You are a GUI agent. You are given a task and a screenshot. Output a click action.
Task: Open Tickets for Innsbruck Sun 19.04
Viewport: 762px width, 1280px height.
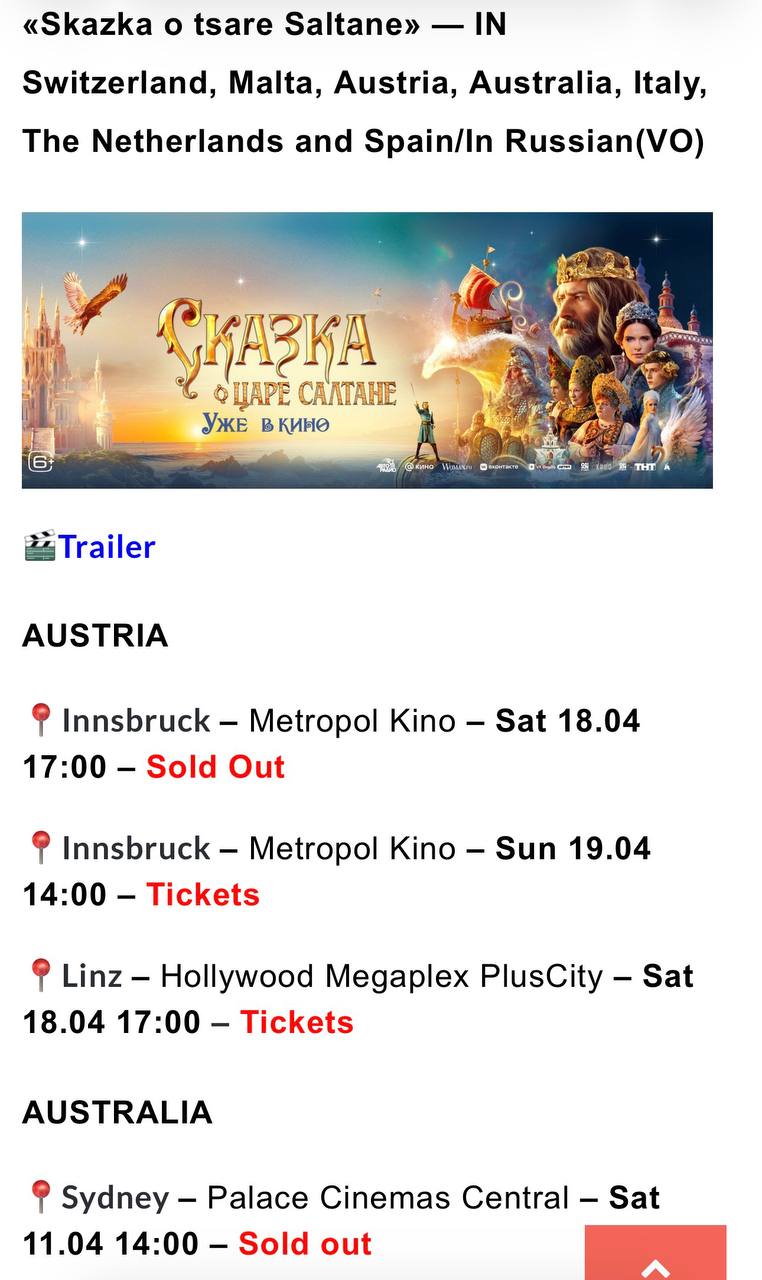(203, 894)
